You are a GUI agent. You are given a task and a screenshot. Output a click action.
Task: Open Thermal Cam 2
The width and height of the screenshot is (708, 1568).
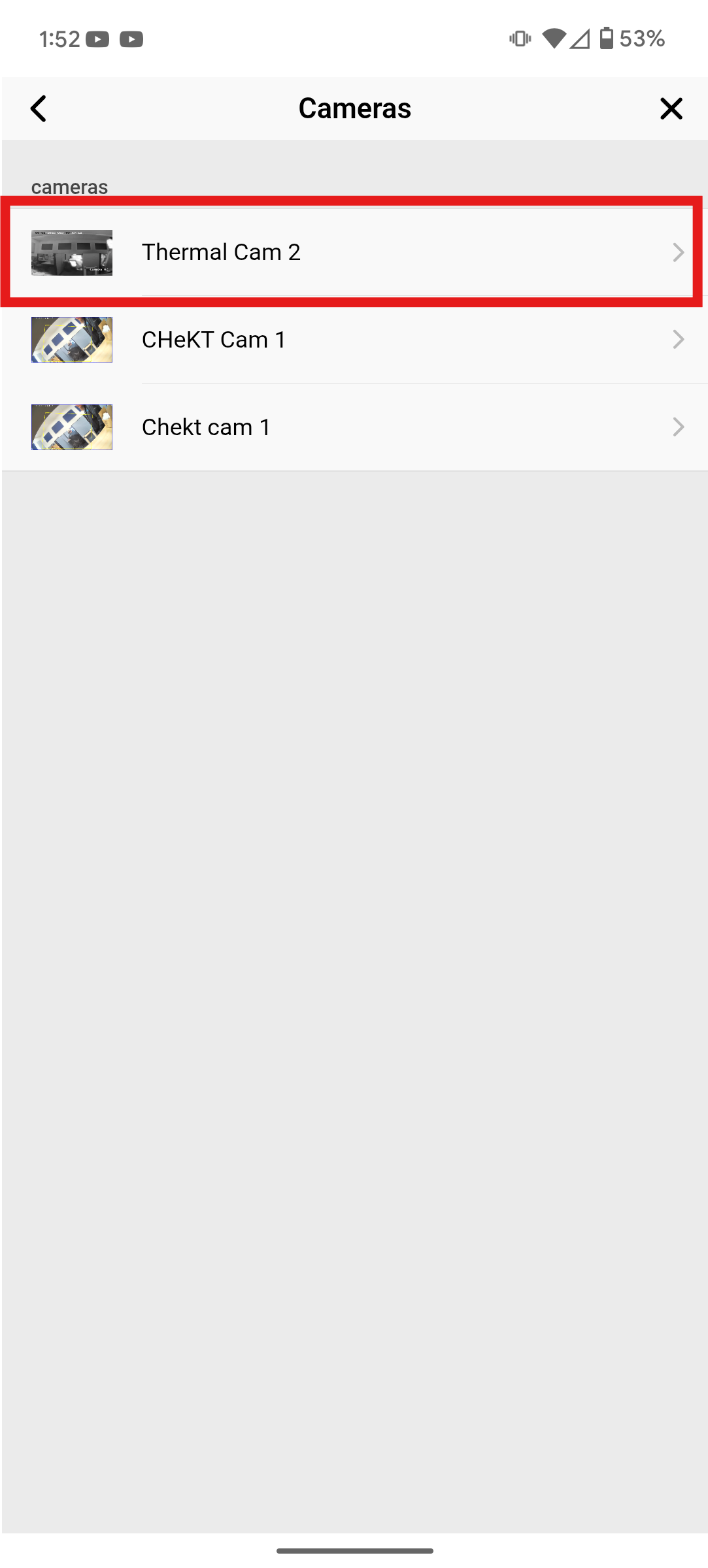click(353, 252)
